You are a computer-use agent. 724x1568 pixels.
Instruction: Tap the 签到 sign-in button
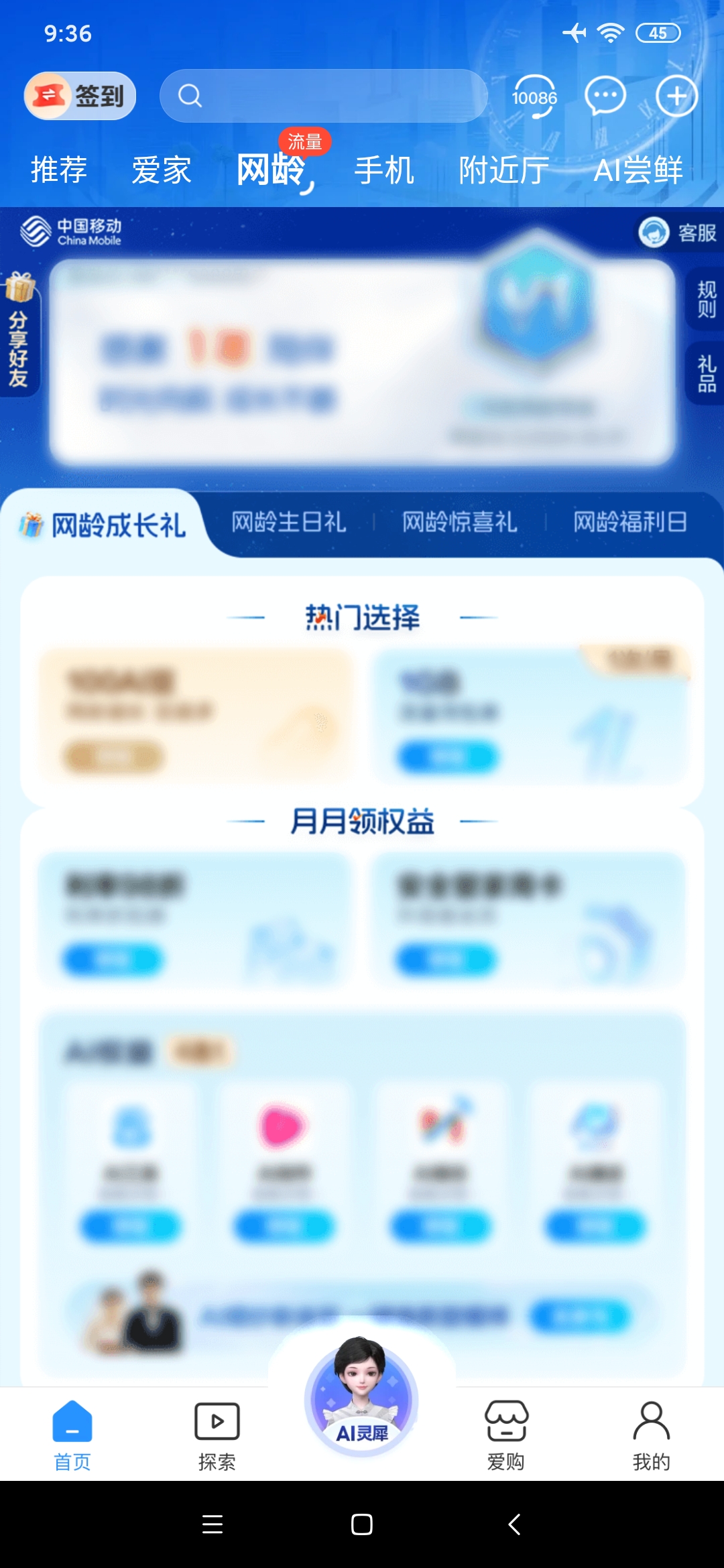[80, 96]
